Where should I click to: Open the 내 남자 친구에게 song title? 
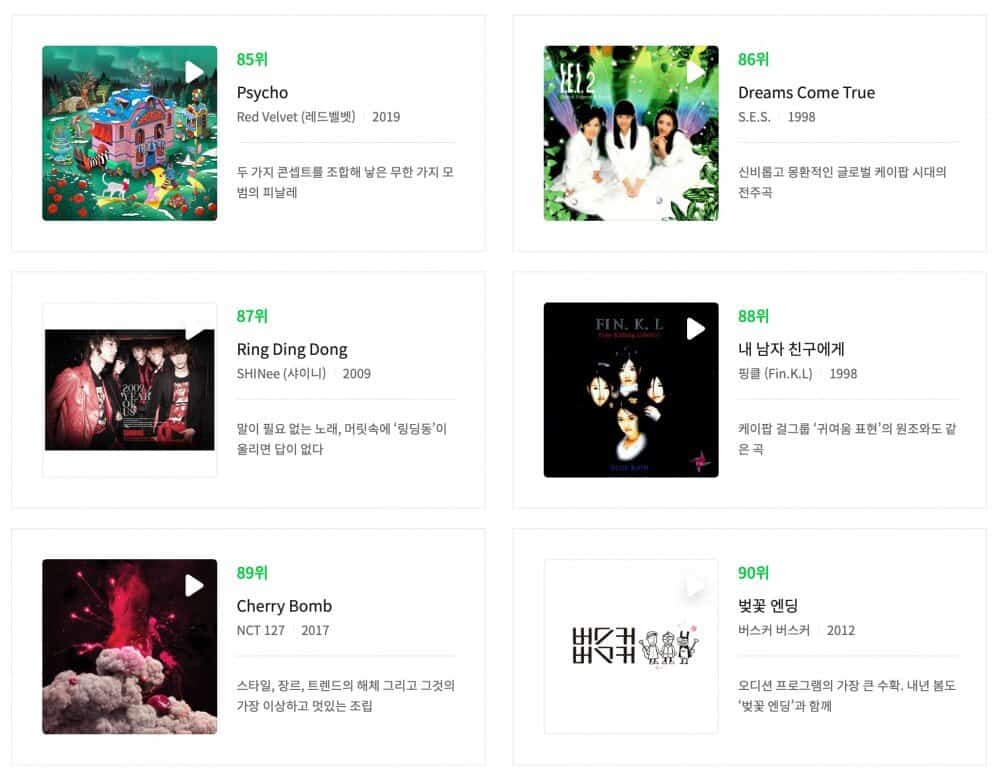click(791, 350)
